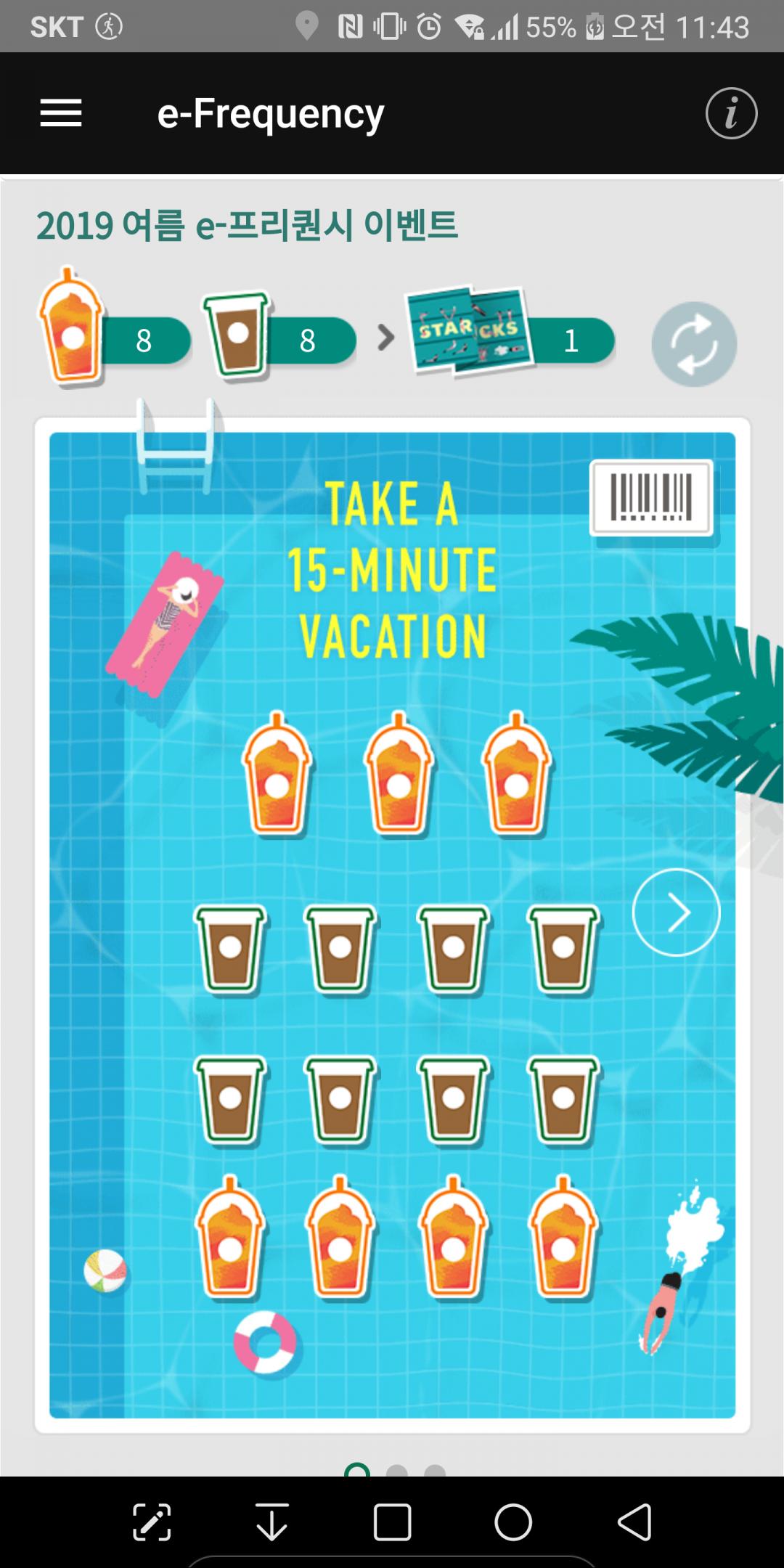The image size is (784, 1568).
Task: Refresh the sticker counts
Action: 694,343
